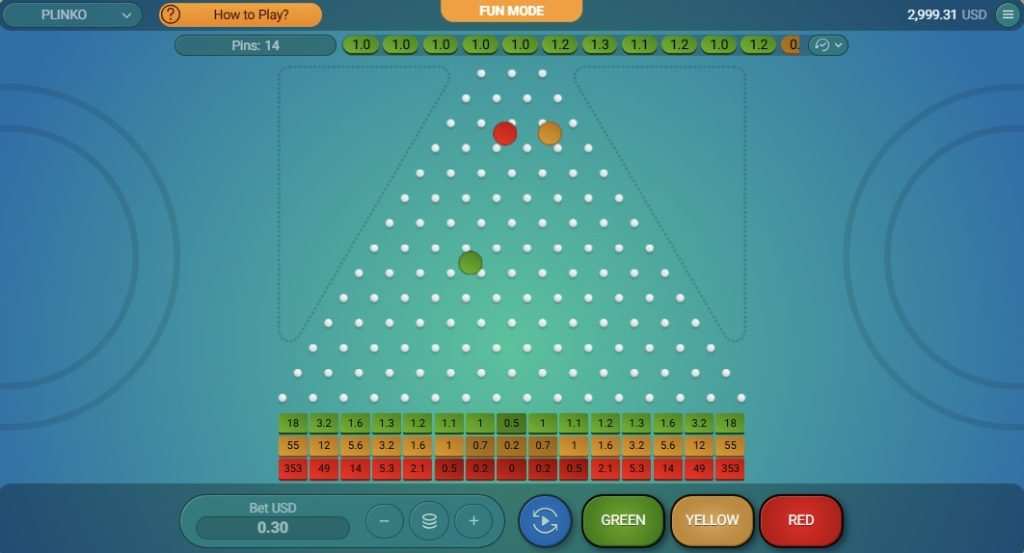Screen dimensions: 1024x553
Task: Increase the bet with plus button
Action: (x=473, y=521)
